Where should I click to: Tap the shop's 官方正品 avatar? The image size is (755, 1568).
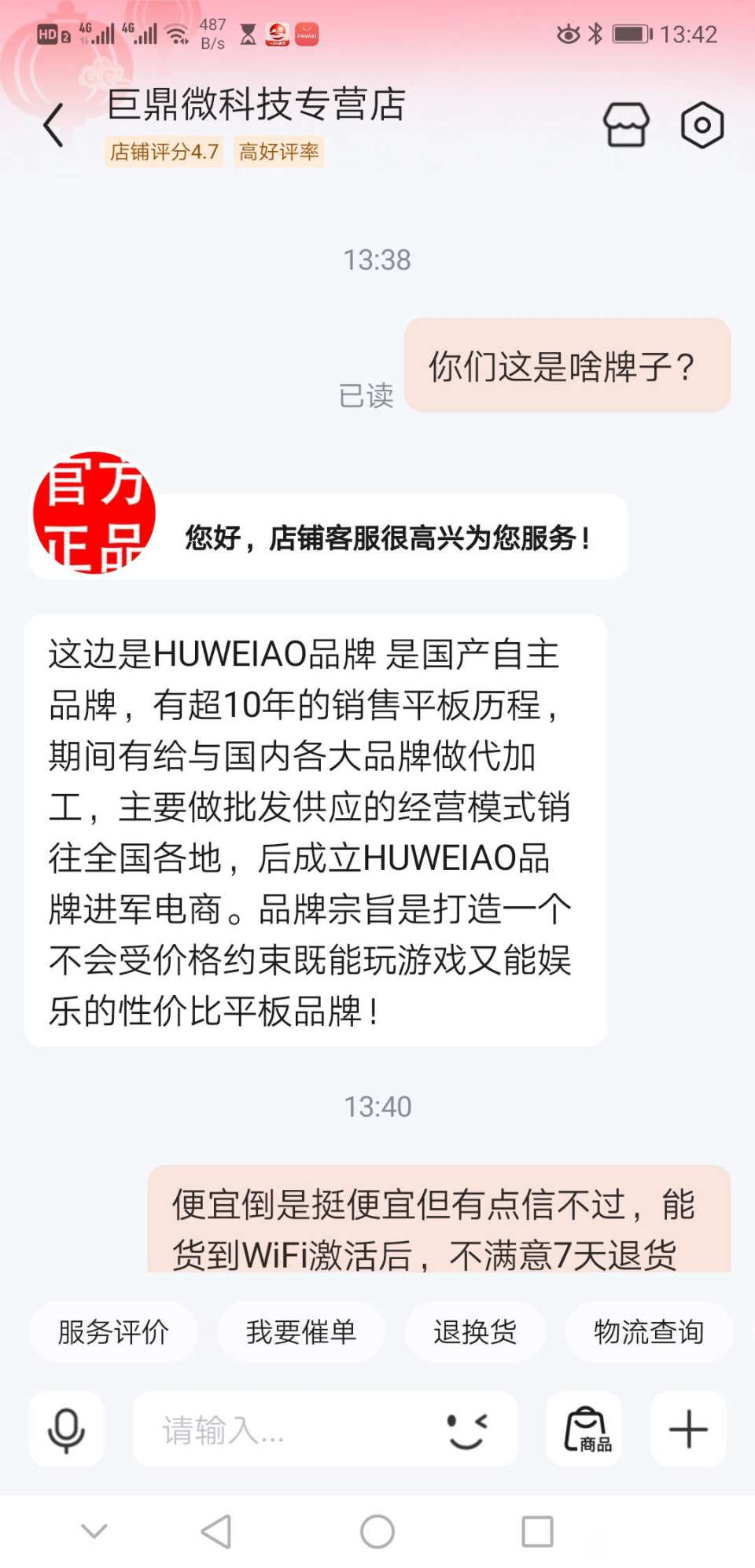tap(94, 512)
